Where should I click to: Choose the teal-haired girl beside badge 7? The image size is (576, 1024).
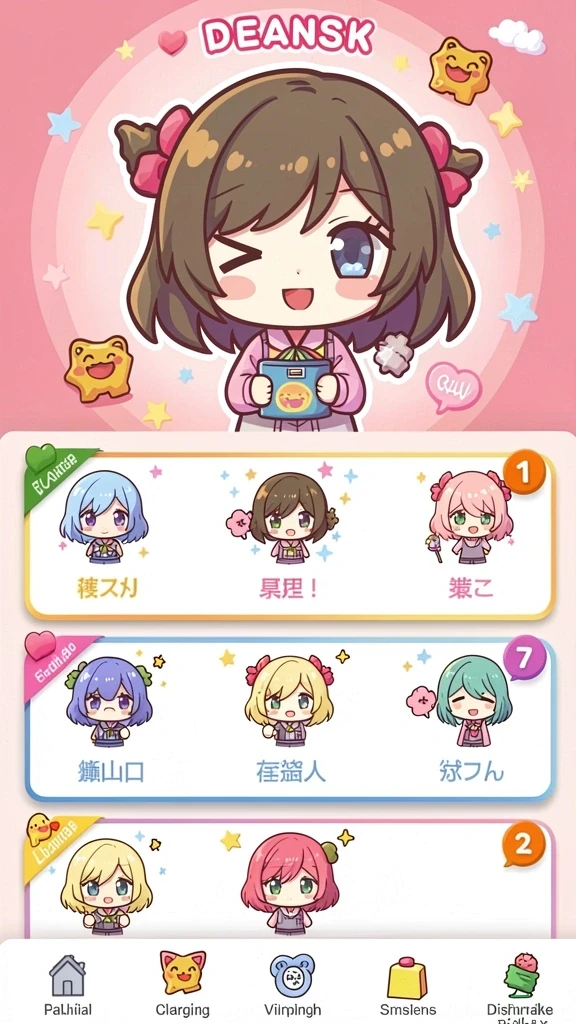tap(473, 701)
